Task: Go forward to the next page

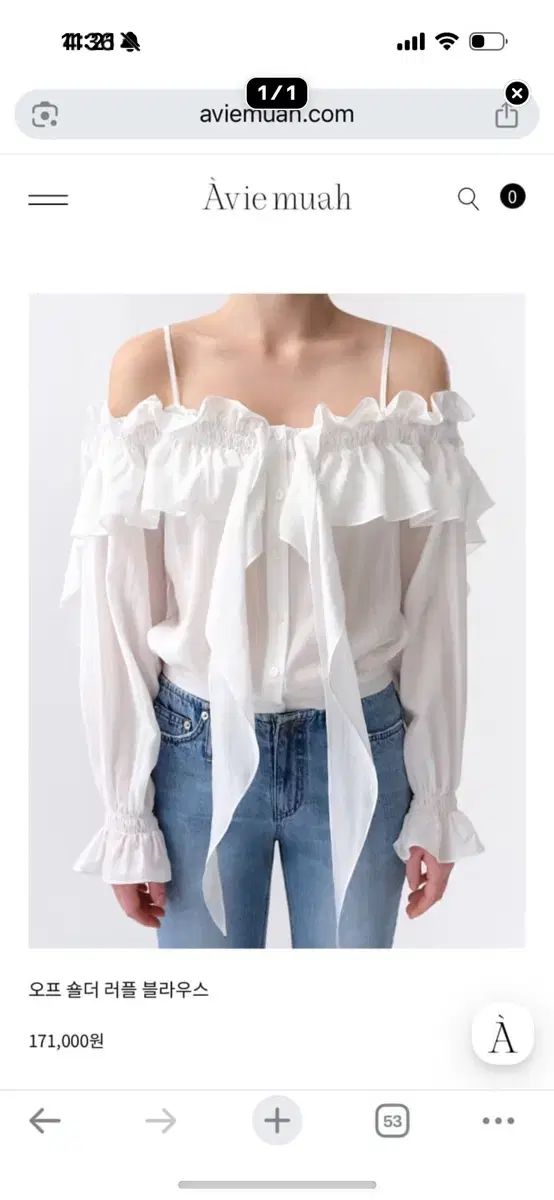Action: click(160, 1121)
